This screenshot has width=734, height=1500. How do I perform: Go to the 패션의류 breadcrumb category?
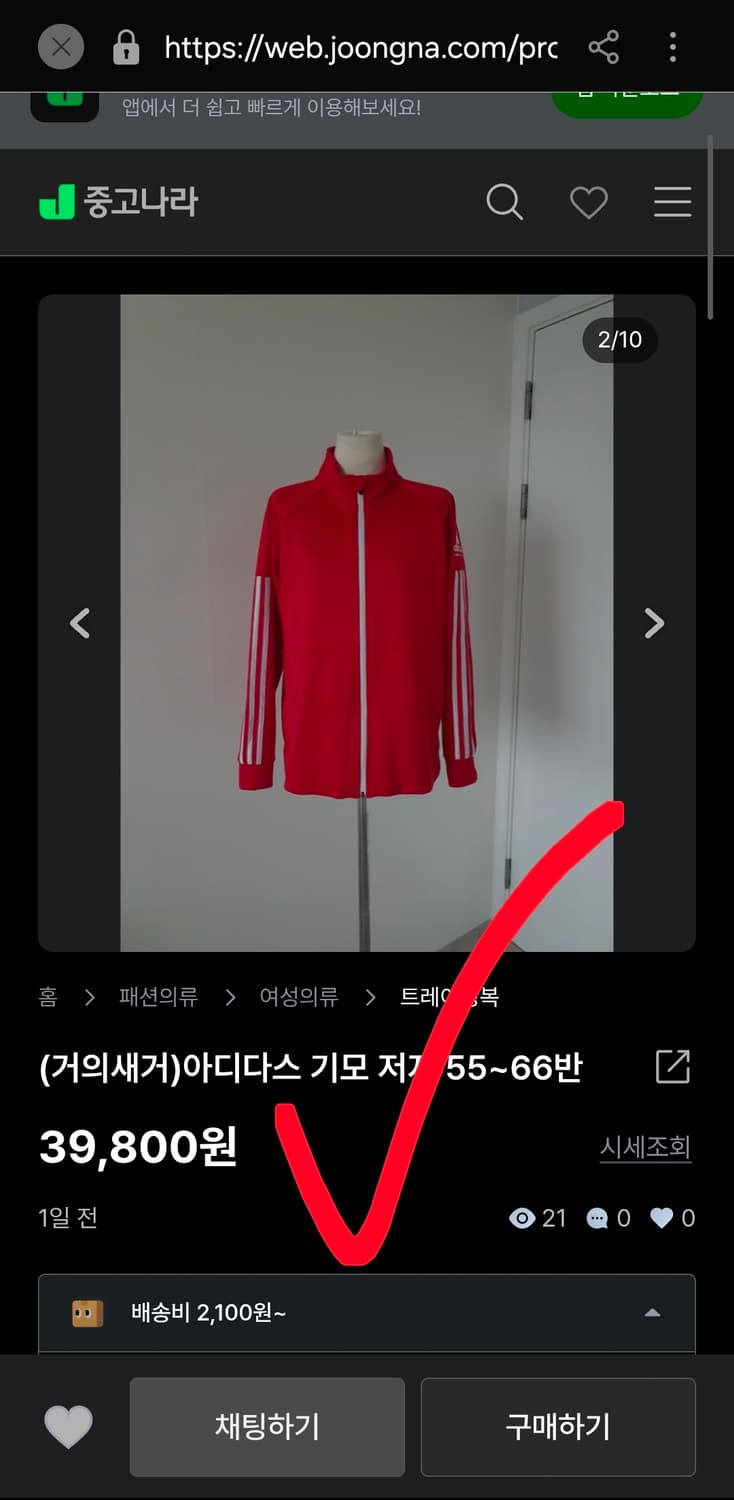pyautogui.click(x=159, y=997)
